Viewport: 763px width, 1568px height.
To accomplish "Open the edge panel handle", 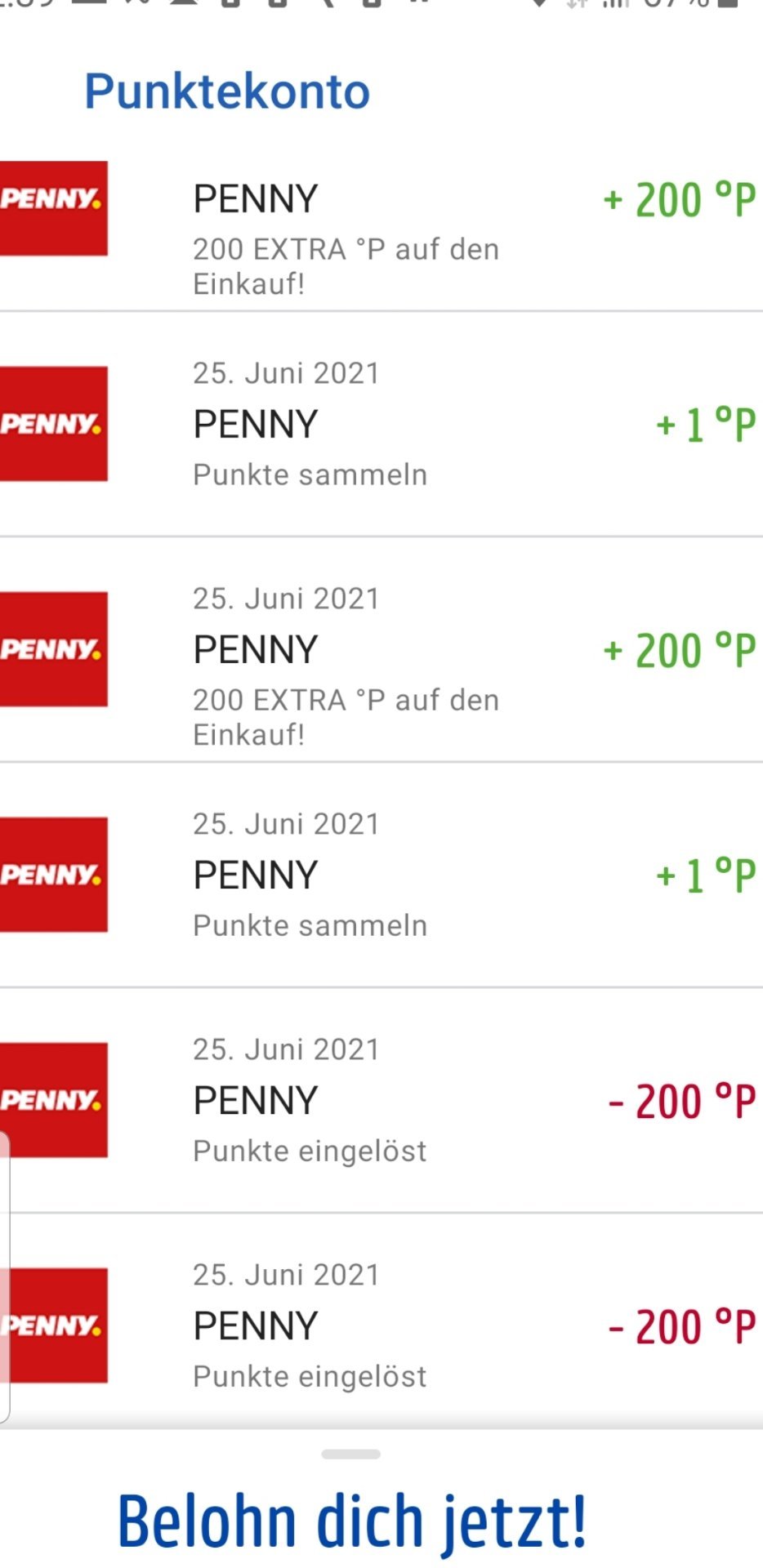I will pos(5,1276).
